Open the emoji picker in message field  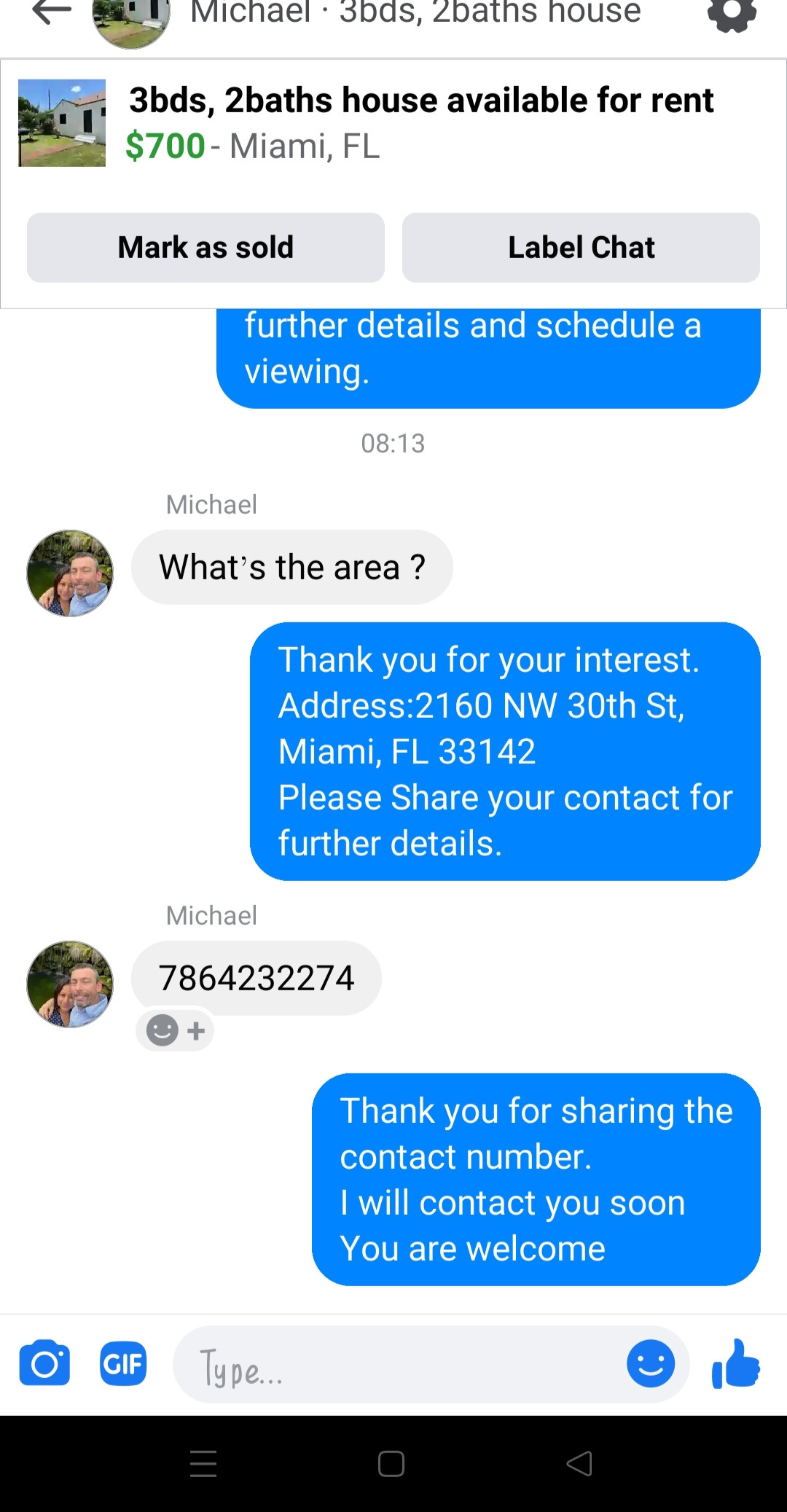coord(650,1363)
